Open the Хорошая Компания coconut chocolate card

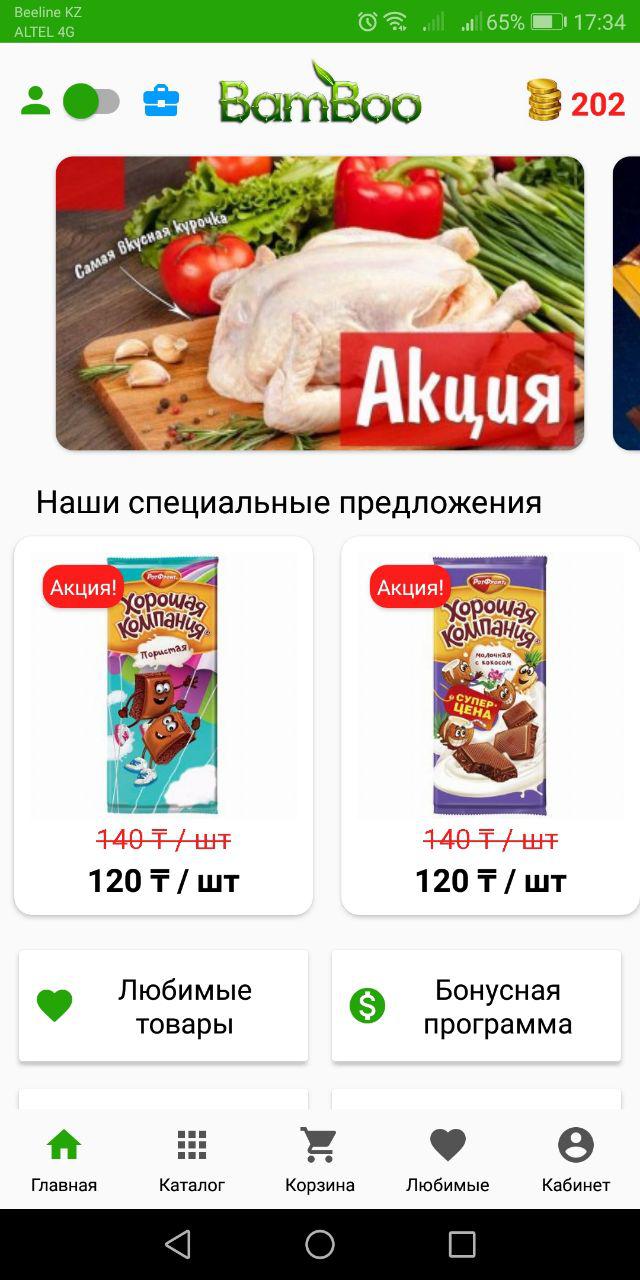(x=490, y=725)
